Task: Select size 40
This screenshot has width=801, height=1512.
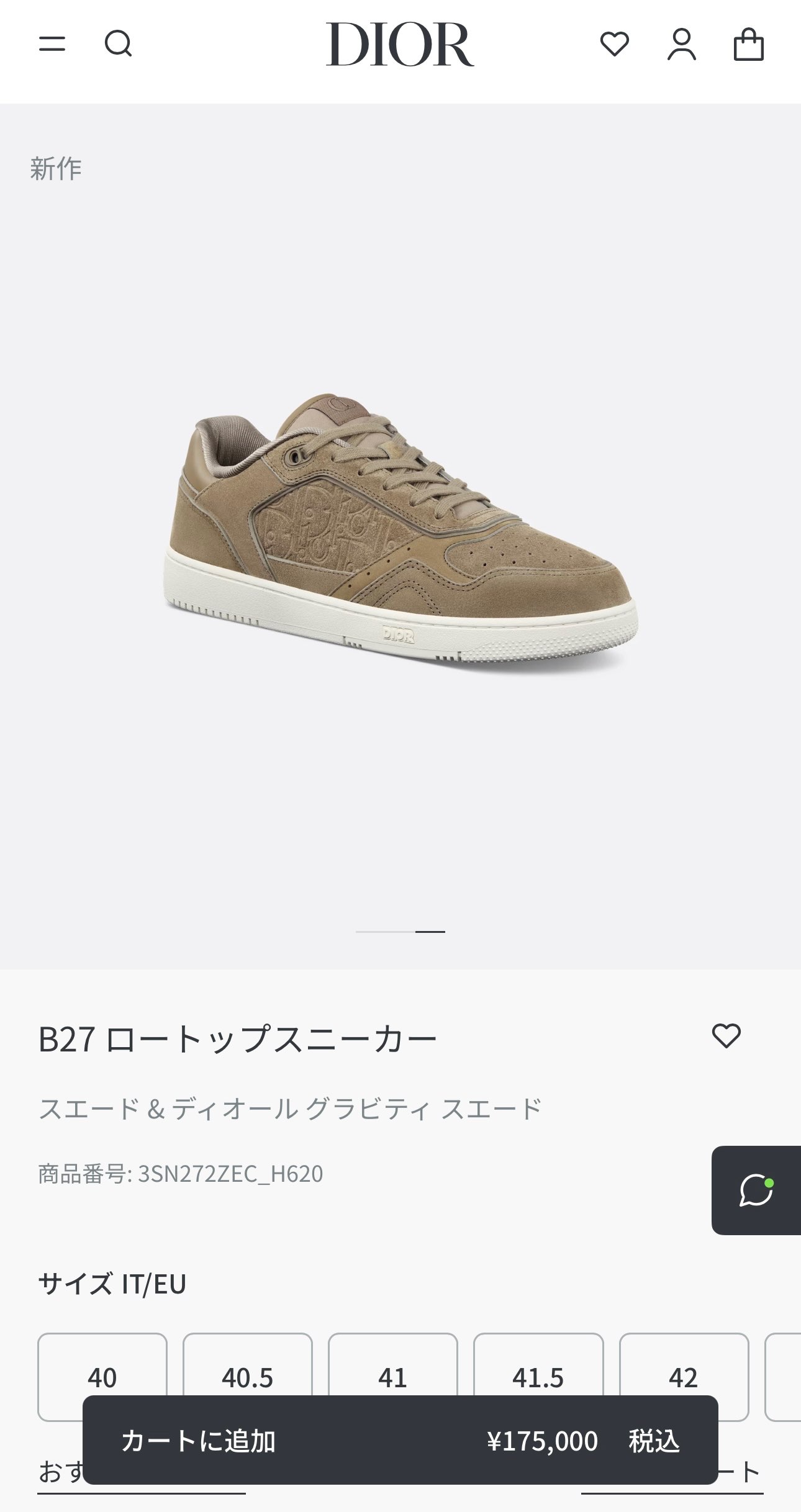Action: [x=102, y=1366]
